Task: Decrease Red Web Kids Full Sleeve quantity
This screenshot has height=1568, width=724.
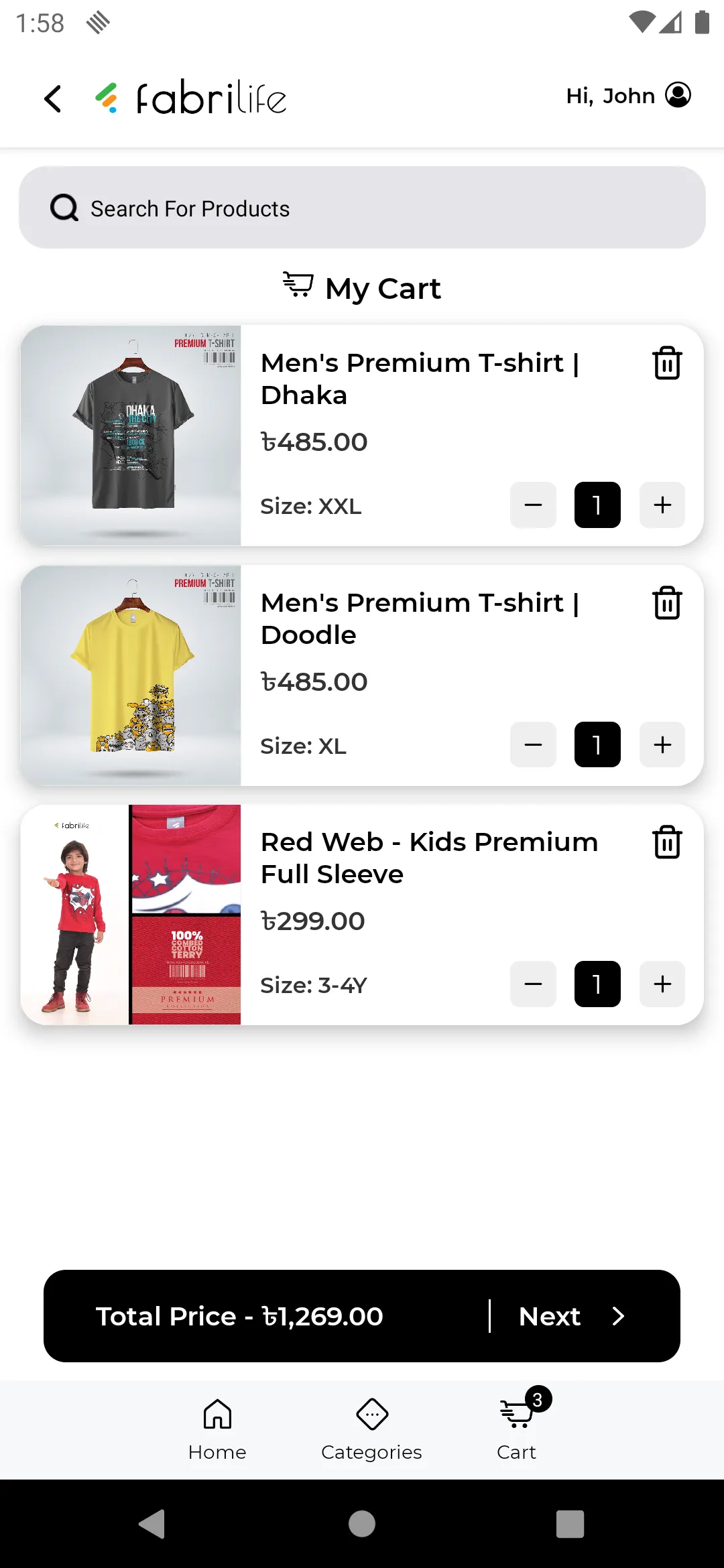Action: (533, 984)
